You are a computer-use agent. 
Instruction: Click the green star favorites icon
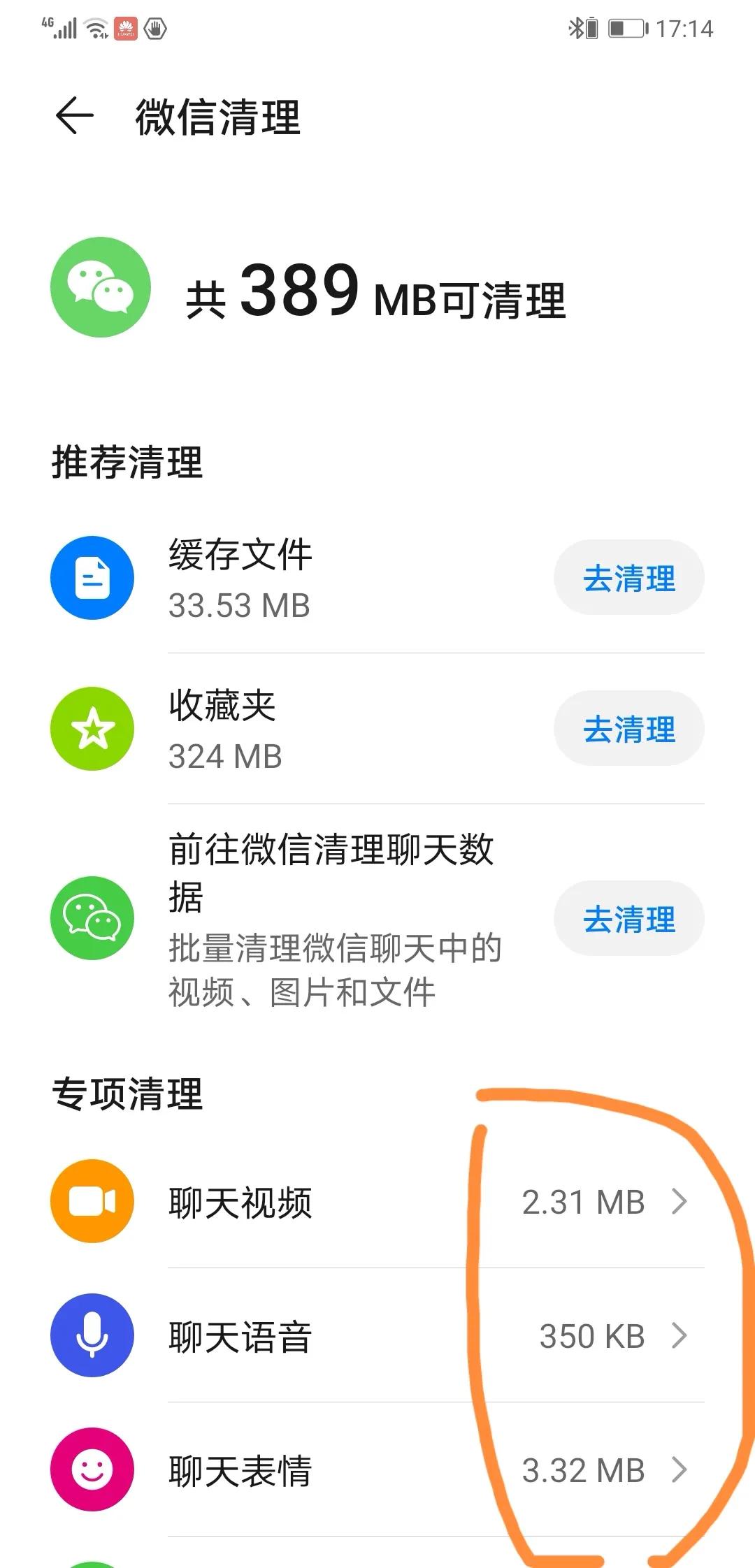pos(92,728)
